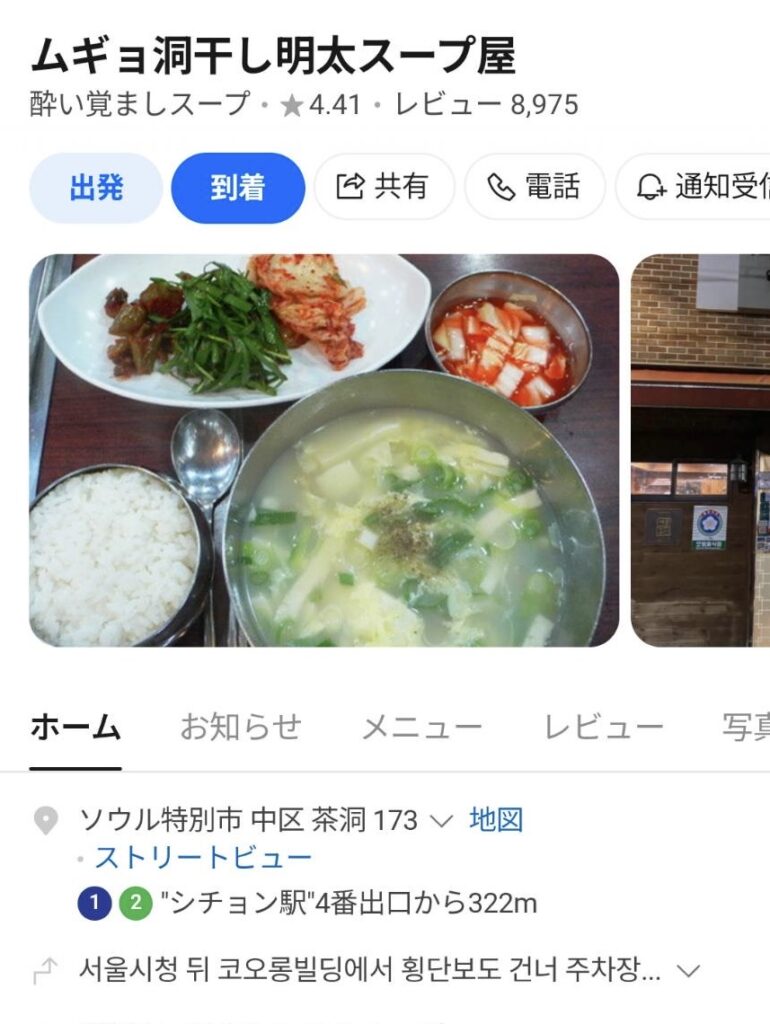This screenshot has height=1024, width=770.
Task: Open the soup meal photo
Action: 324,450
